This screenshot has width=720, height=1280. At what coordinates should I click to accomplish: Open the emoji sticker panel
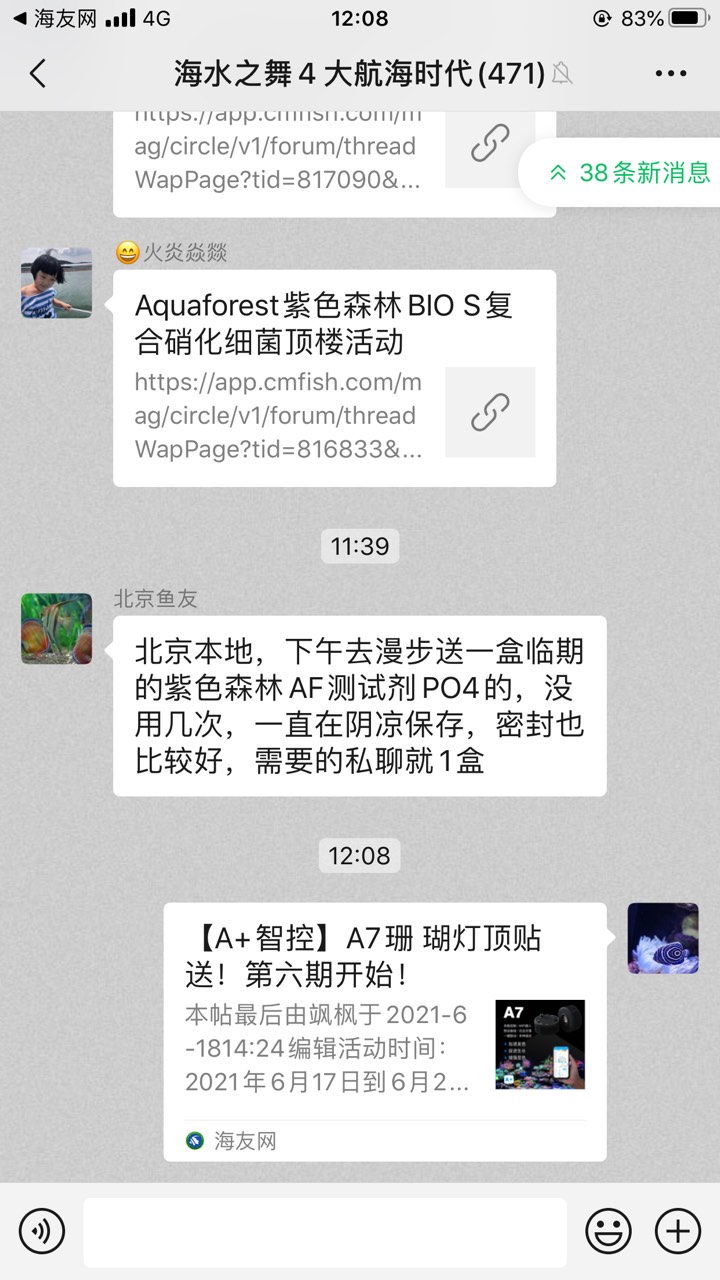pos(608,1229)
